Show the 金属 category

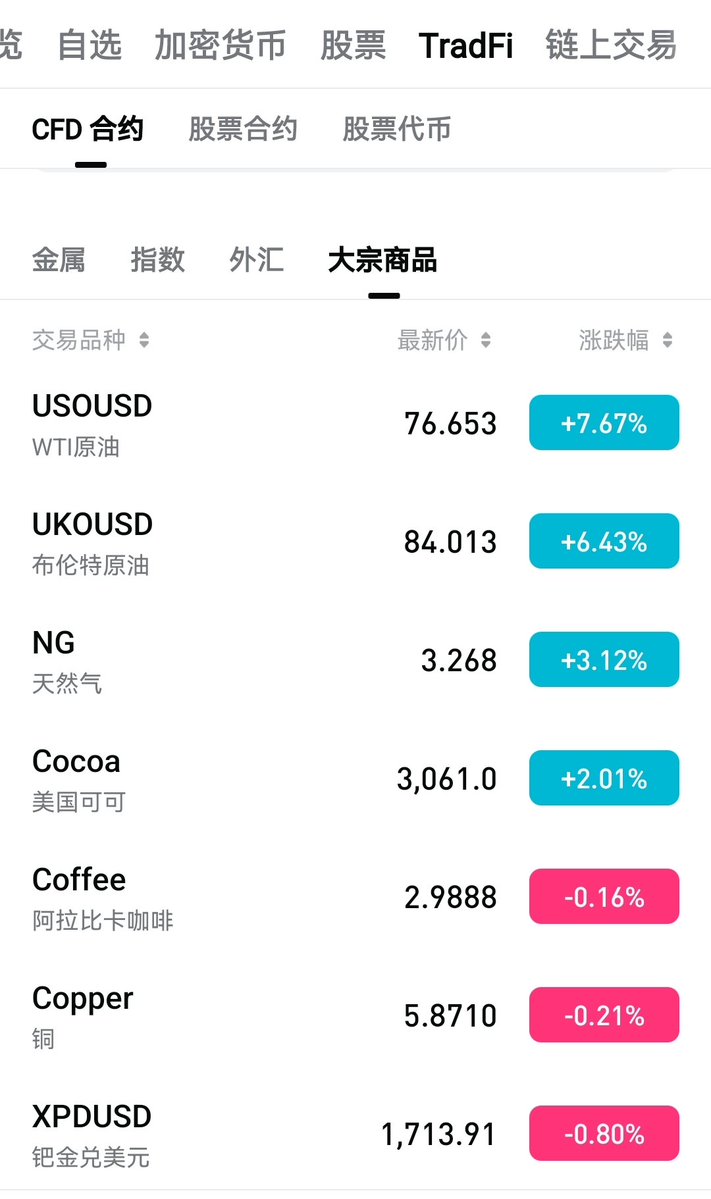[59, 260]
